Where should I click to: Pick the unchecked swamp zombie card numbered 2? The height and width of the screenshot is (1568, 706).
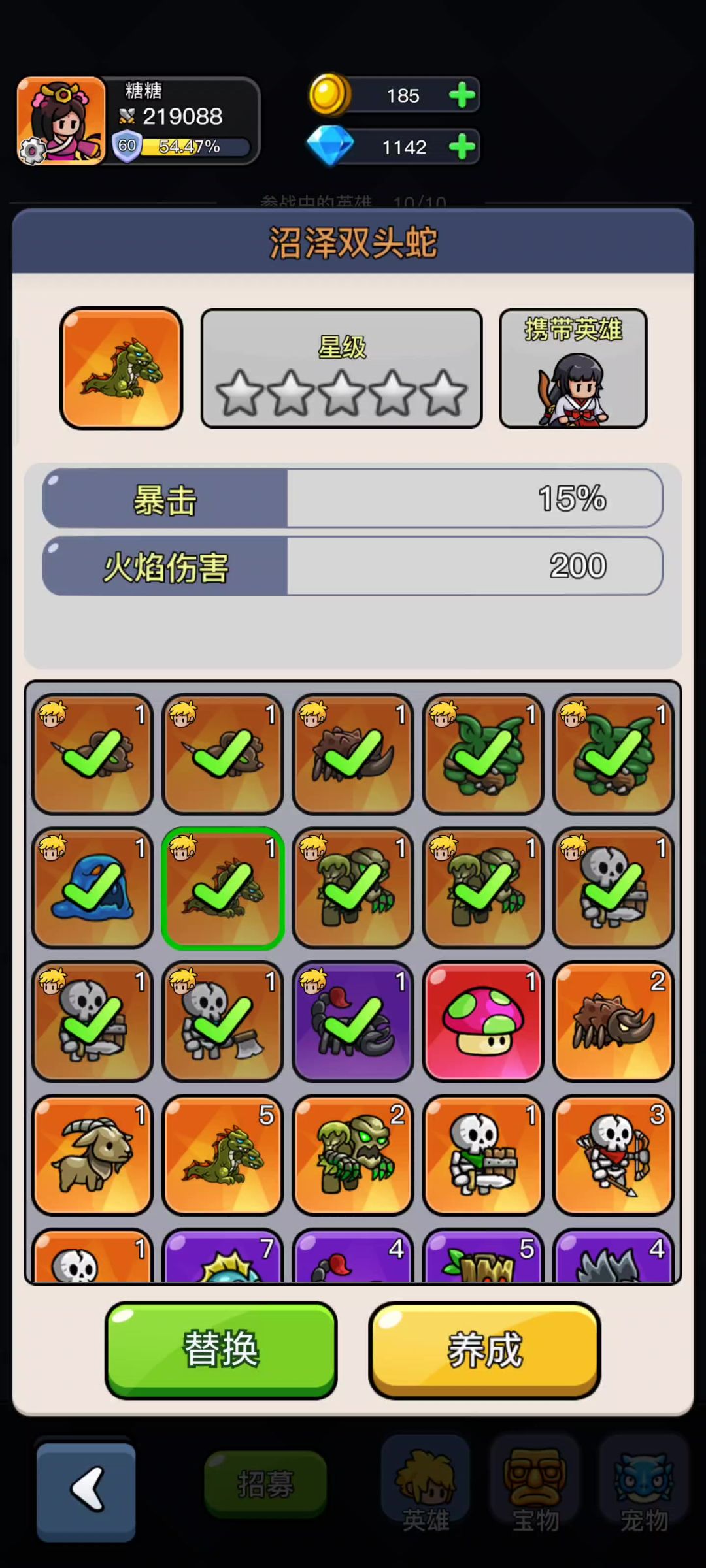click(x=353, y=1154)
